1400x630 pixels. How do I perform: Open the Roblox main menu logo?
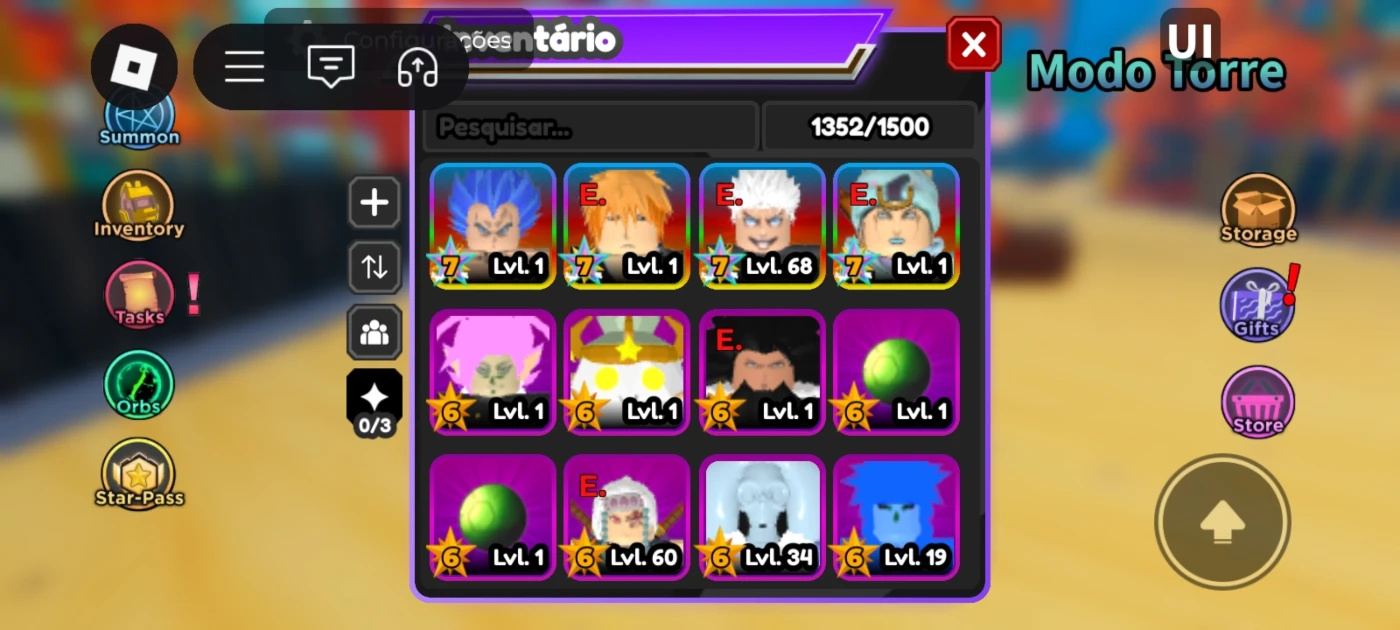(134, 67)
